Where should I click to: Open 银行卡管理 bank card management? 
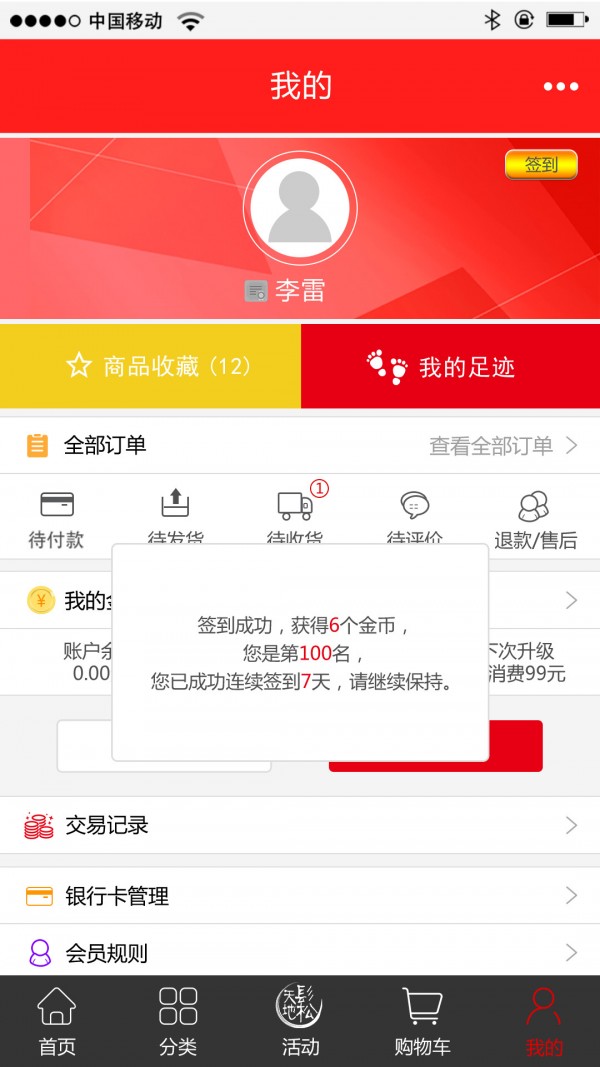pyautogui.click(x=300, y=896)
